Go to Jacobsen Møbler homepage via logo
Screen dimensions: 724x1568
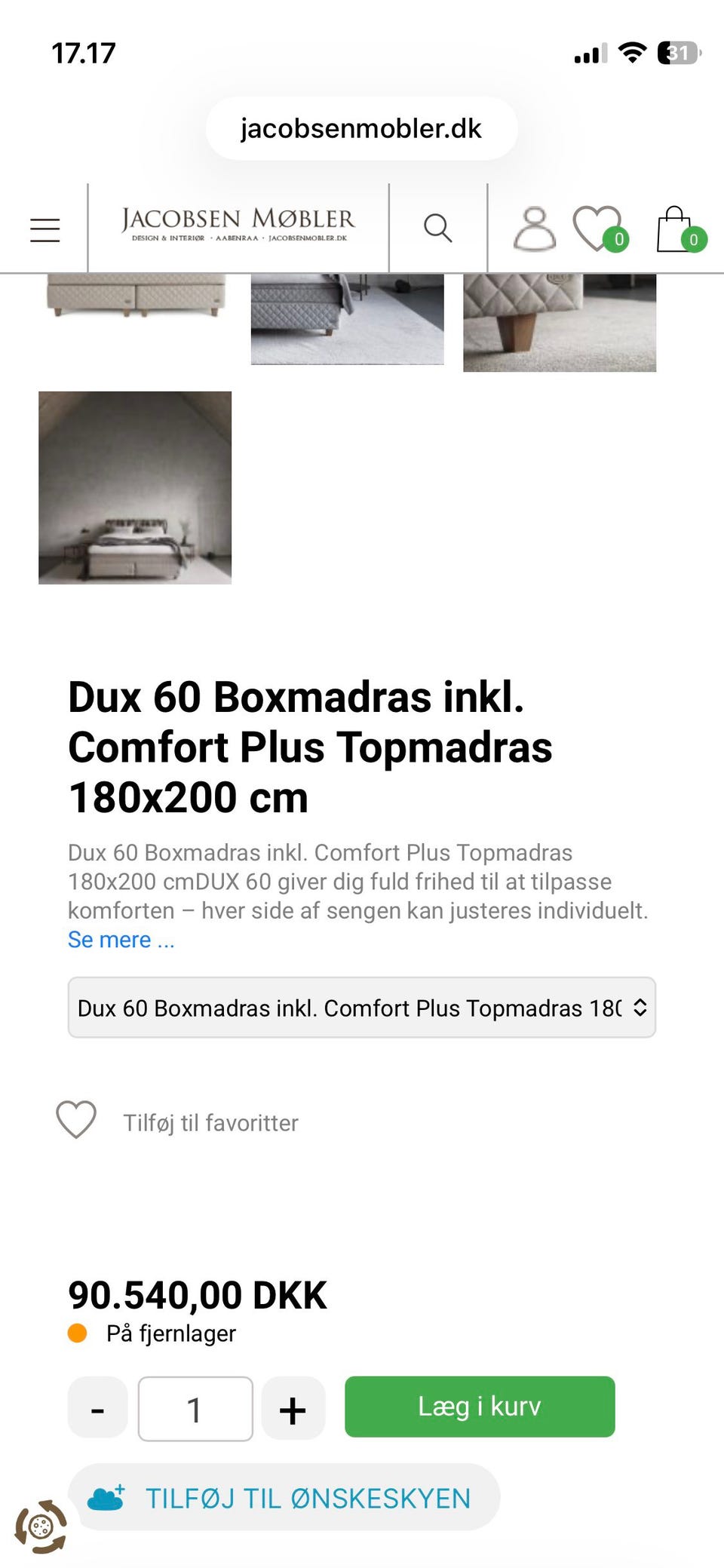click(238, 225)
